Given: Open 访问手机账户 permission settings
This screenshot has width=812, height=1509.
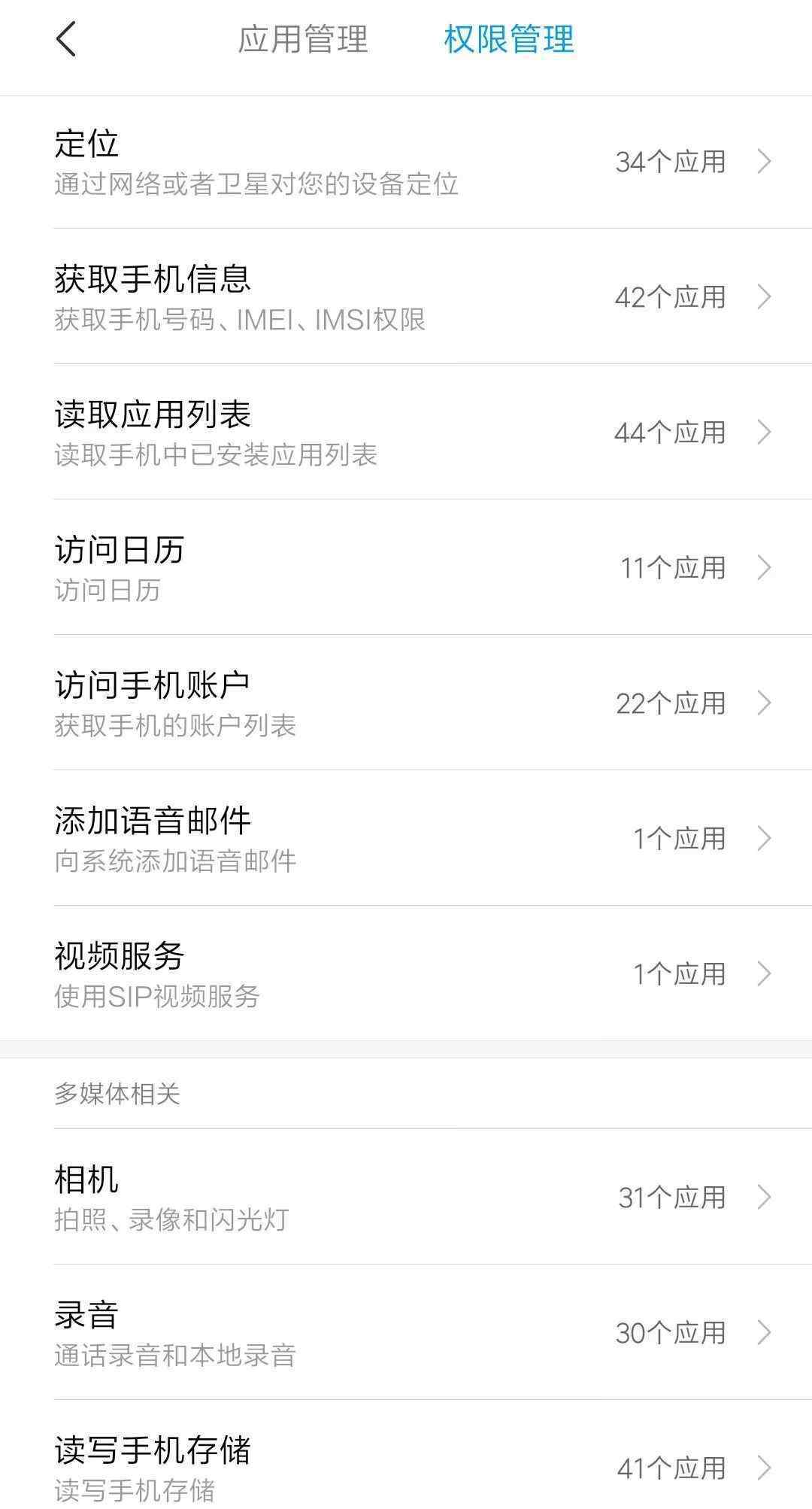Looking at the screenshot, I should (406, 703).
